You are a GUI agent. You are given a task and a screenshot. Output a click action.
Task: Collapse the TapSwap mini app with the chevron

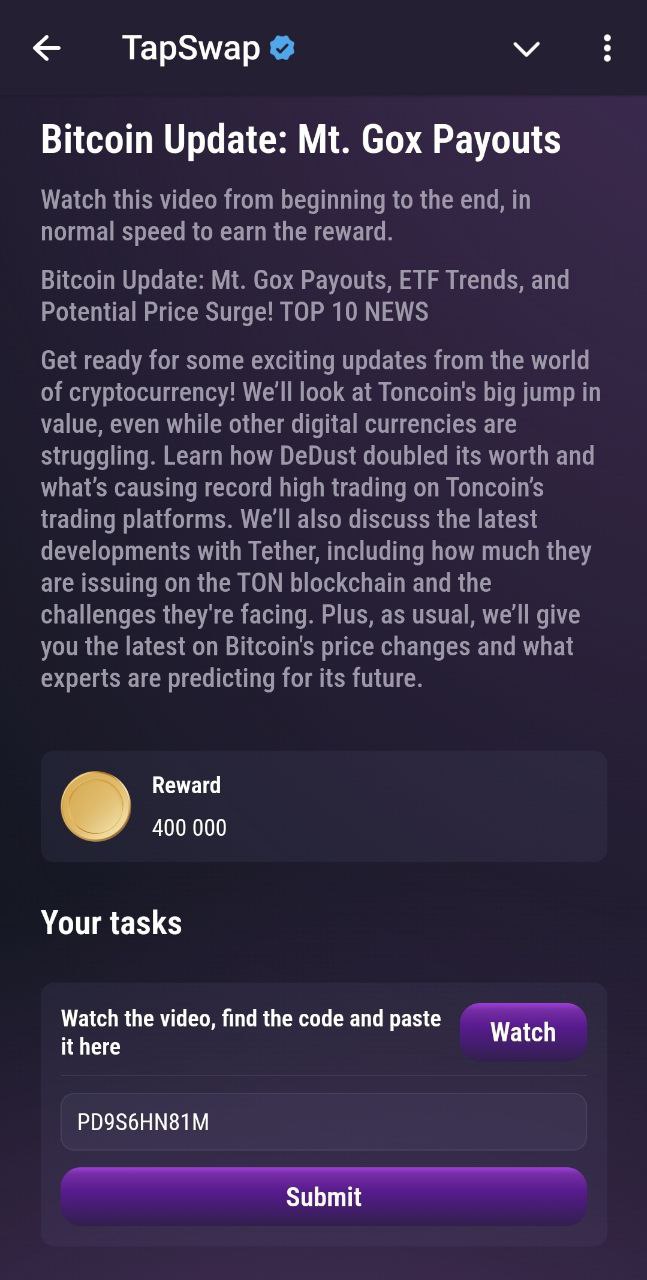(x=526, y=48)
